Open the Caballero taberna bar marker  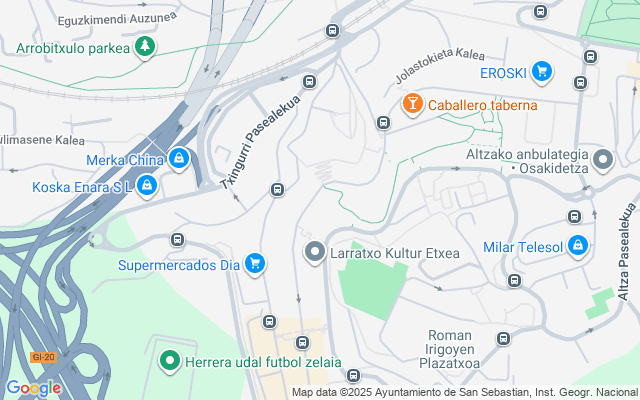click(411, 104)
